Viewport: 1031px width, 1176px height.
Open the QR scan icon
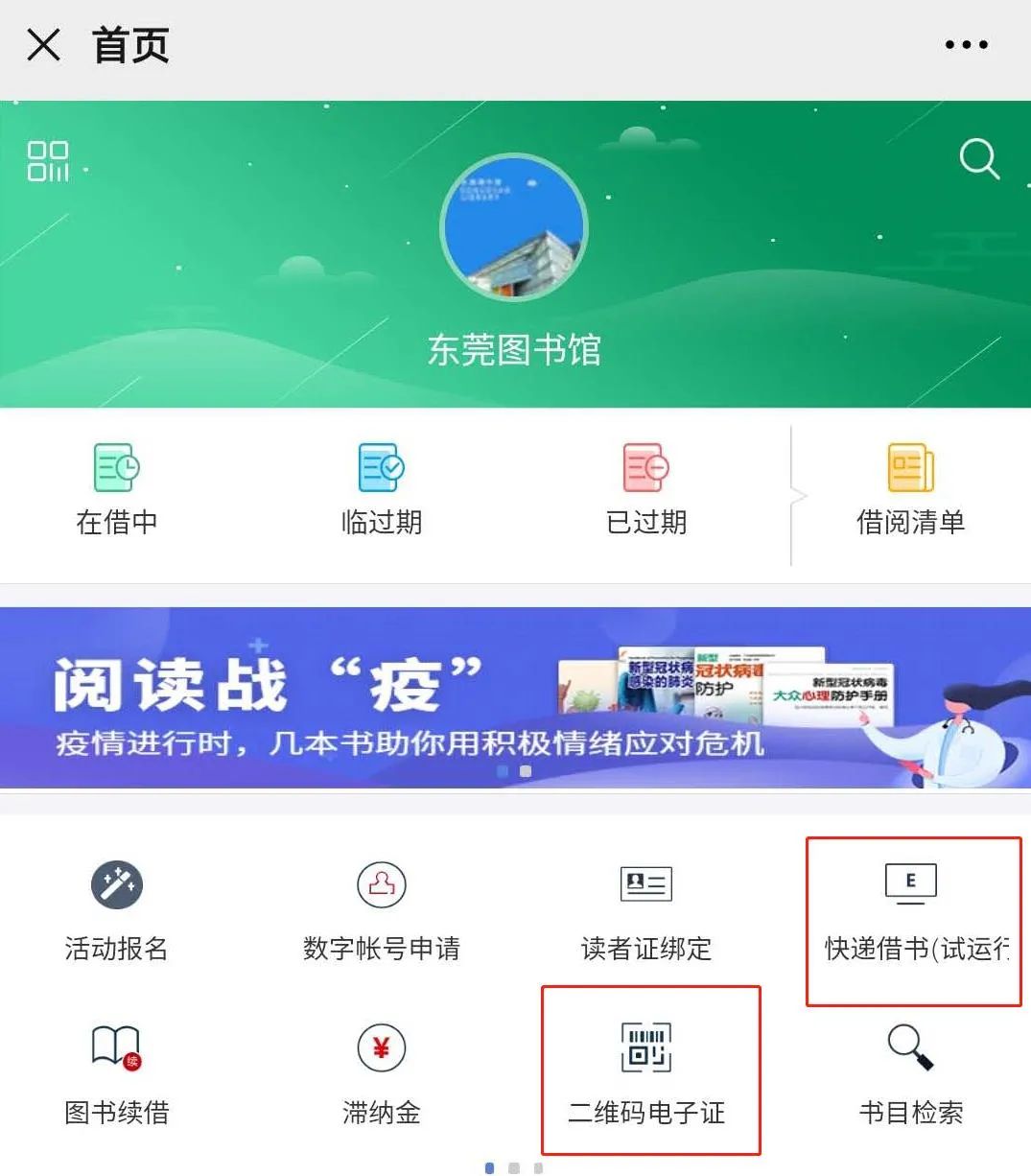(48, 161)
